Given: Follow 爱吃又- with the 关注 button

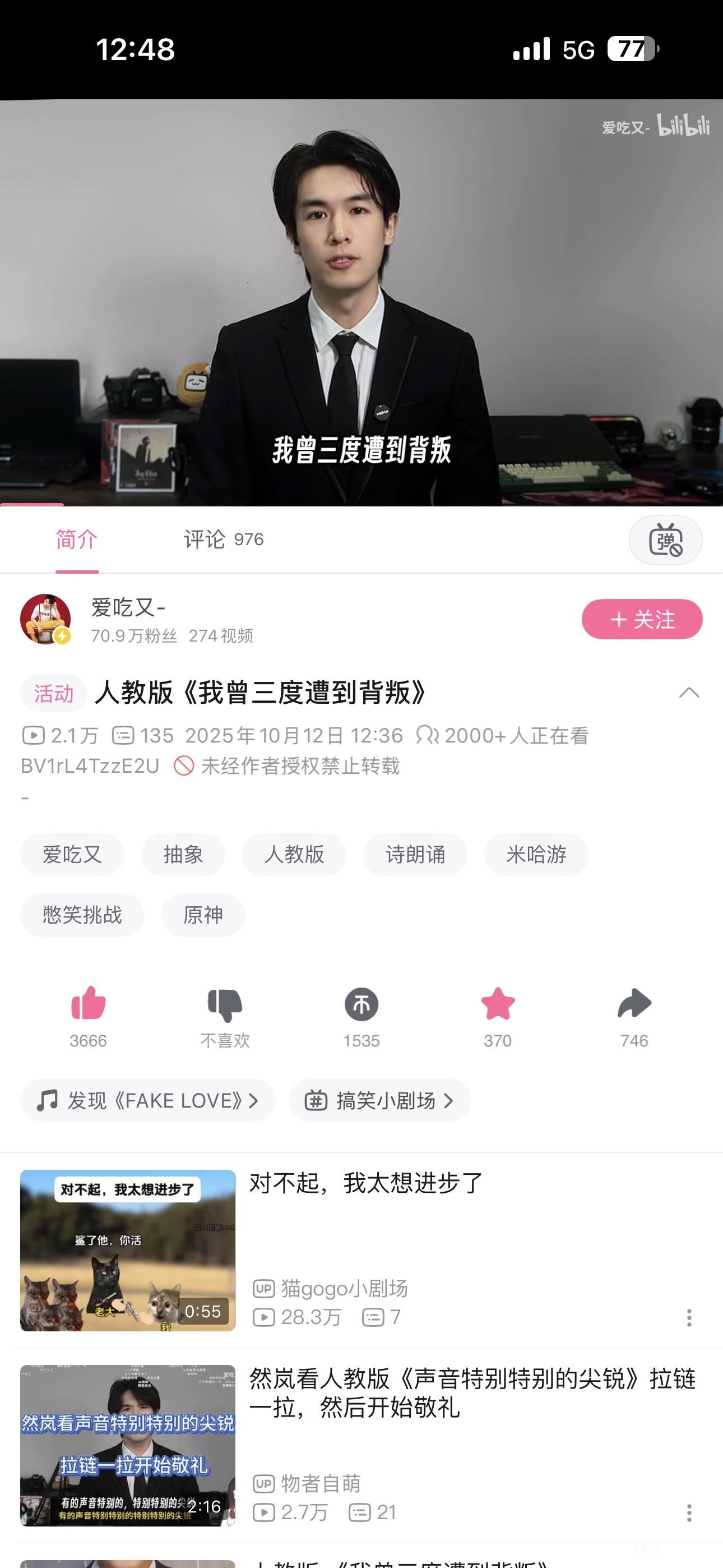Looking at the screenshot, I should click(641, 619).
